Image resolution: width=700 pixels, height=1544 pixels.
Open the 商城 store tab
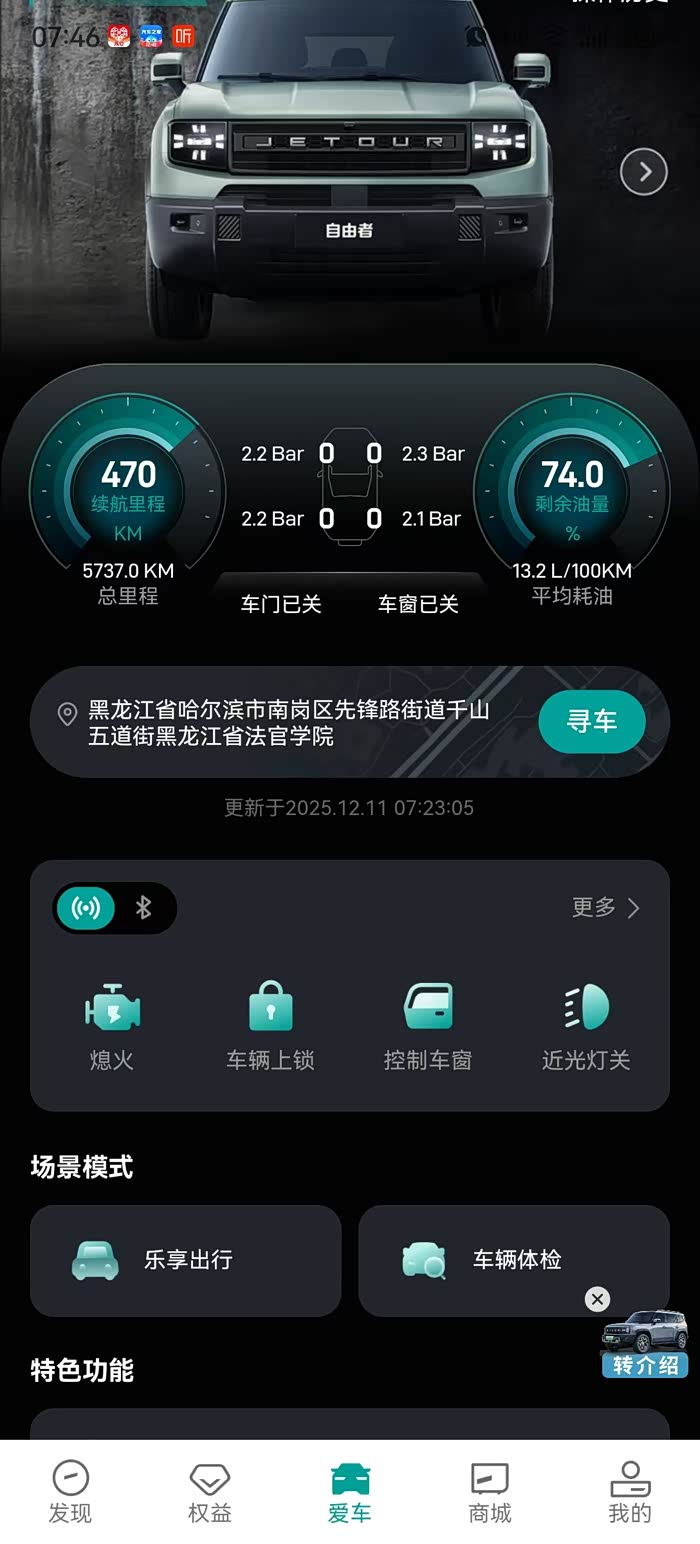pyautogui.click(x=490, y=1491)
